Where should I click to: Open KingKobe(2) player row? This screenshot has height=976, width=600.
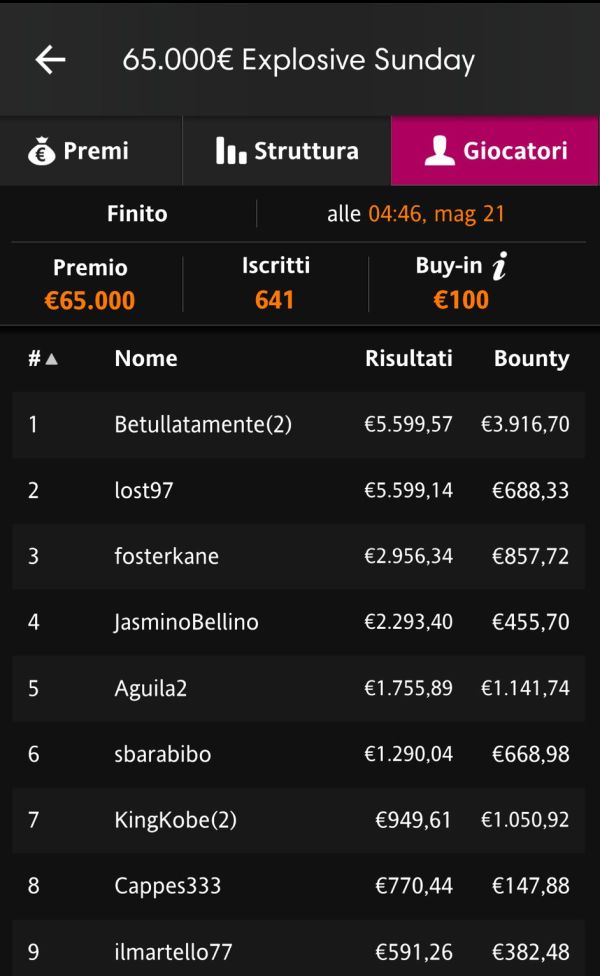[x=299, y=820]
